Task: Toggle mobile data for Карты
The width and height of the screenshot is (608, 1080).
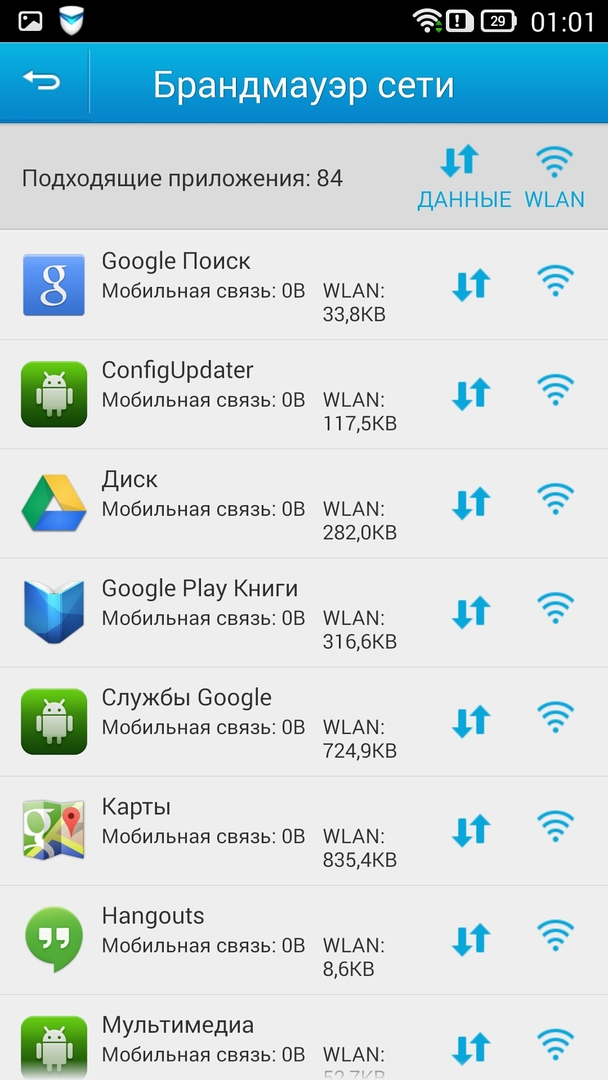Action: point(470,830)
